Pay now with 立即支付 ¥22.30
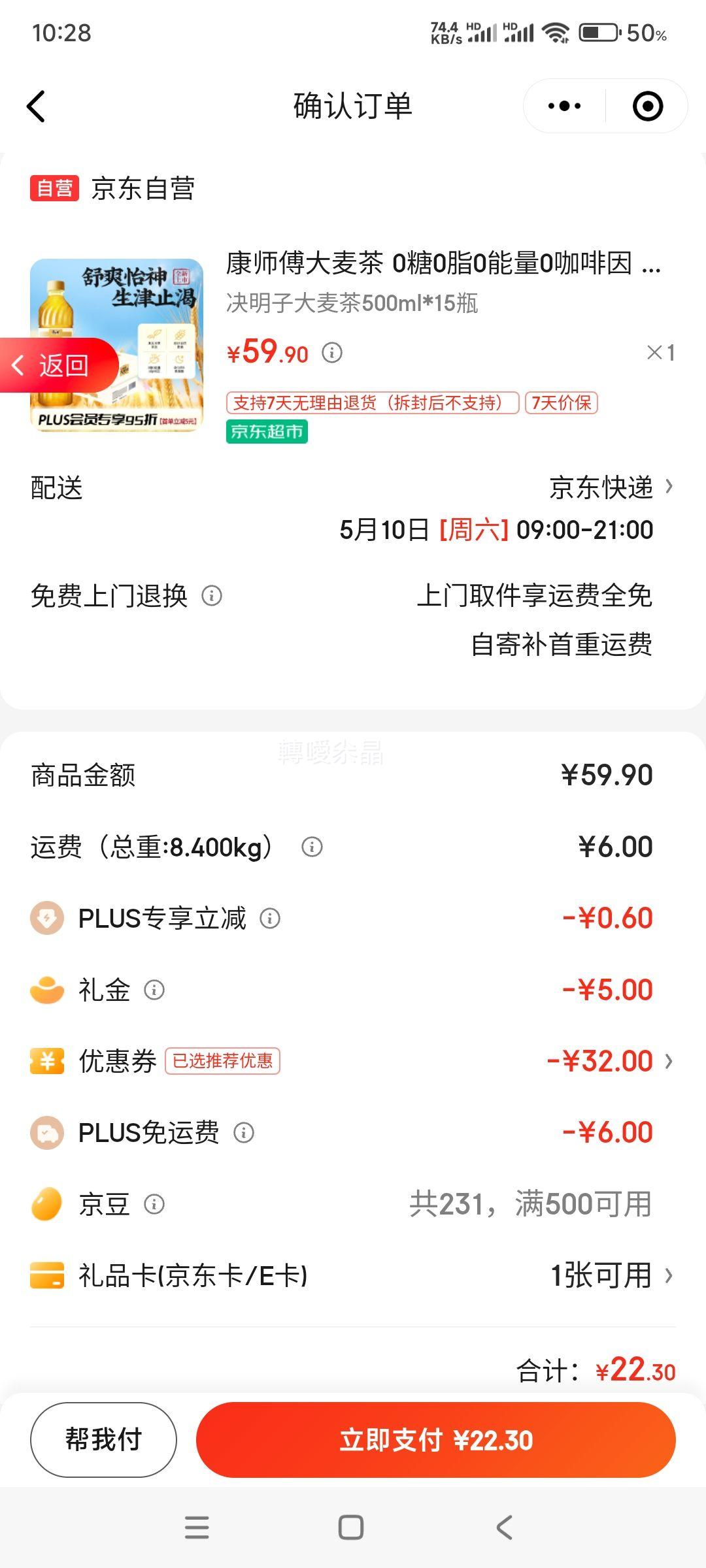706x1568 pixels. point(436,1439)
